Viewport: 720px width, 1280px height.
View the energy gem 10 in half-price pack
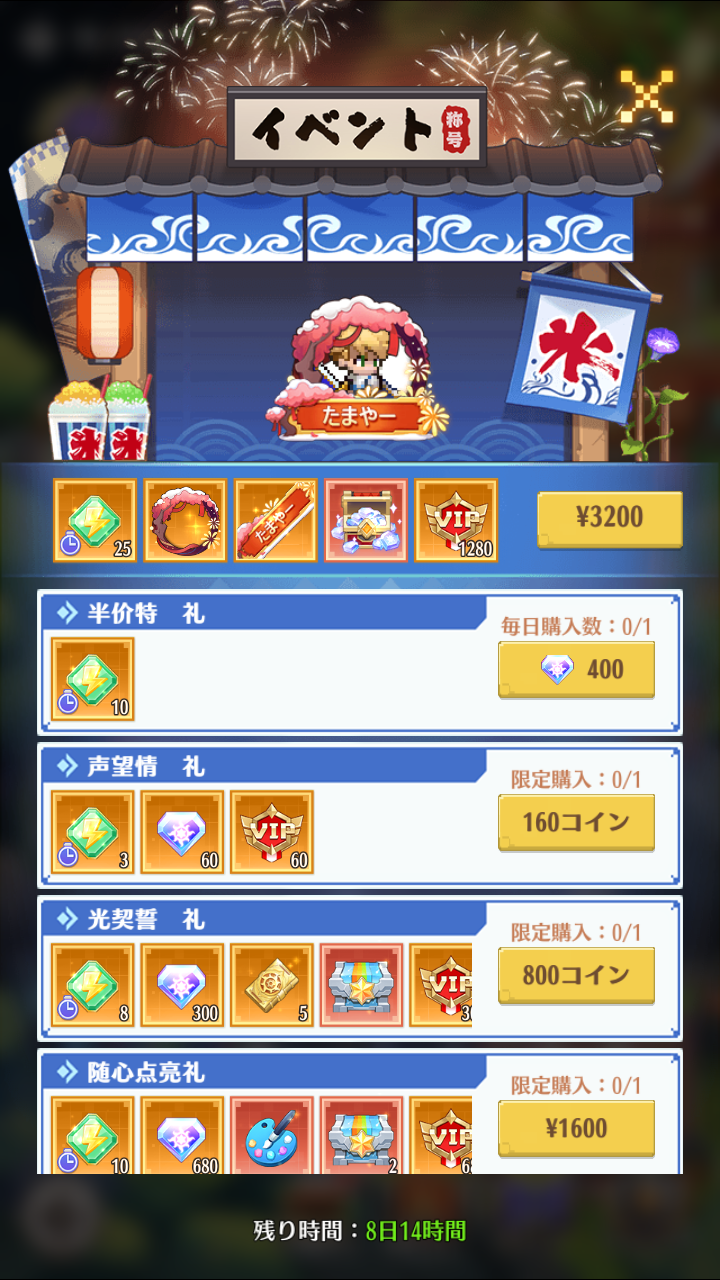coord(93,680)
